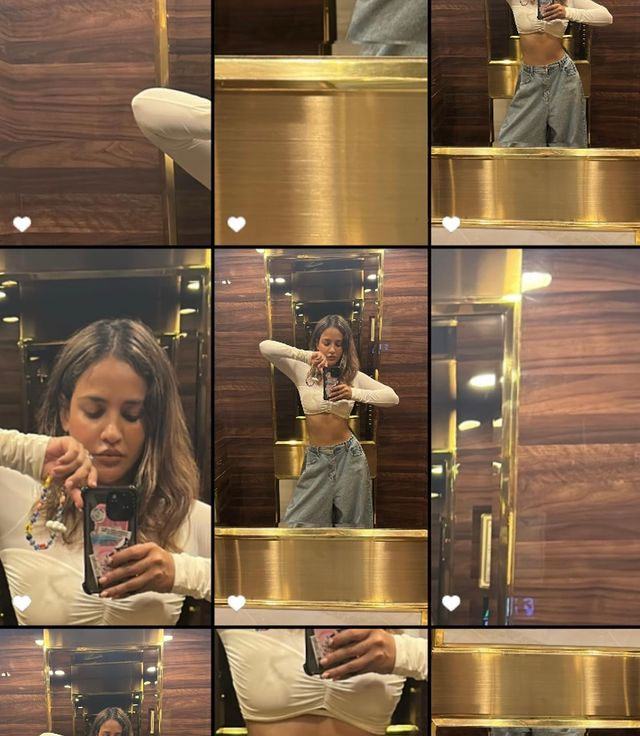Open the close-up of white top and phone
The height and width of the screenshot is (736, 640).
320,682
